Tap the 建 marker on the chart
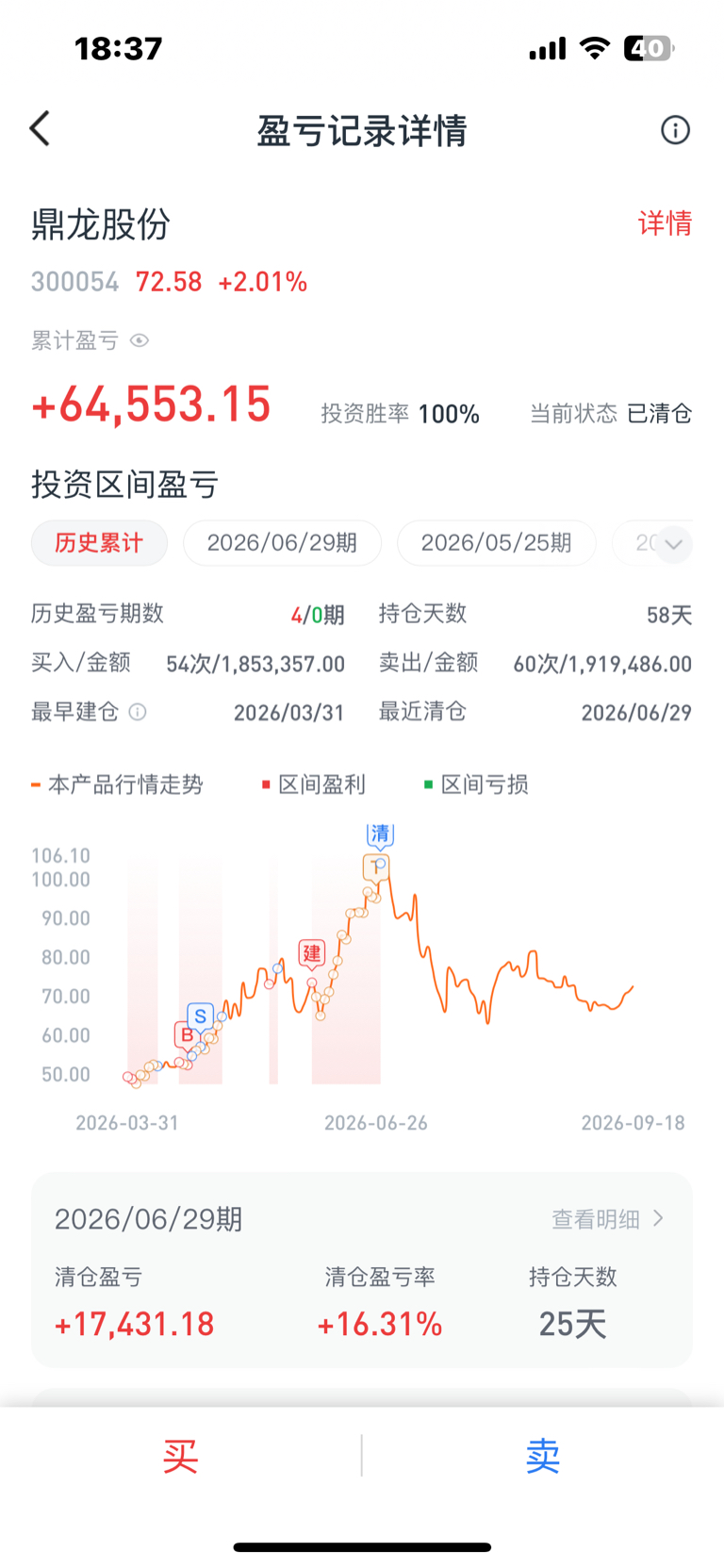 [x=312, y=953]
